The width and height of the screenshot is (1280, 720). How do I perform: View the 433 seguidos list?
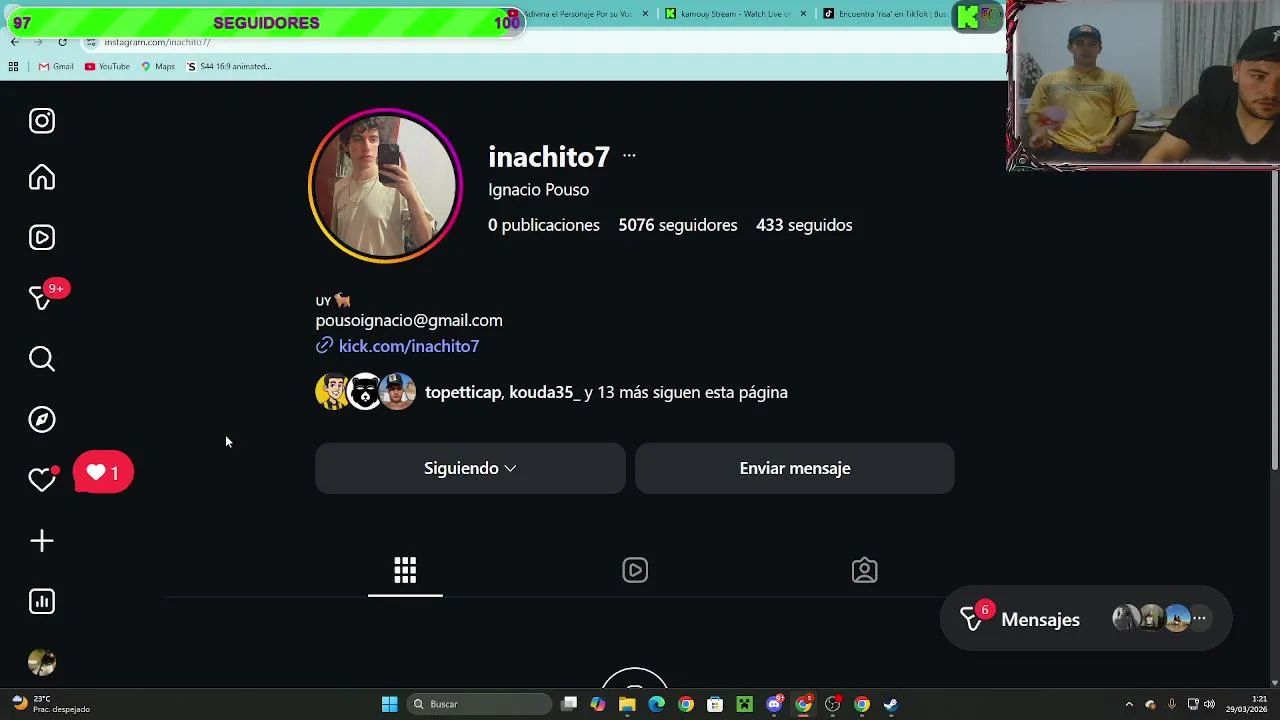point(804,225)
